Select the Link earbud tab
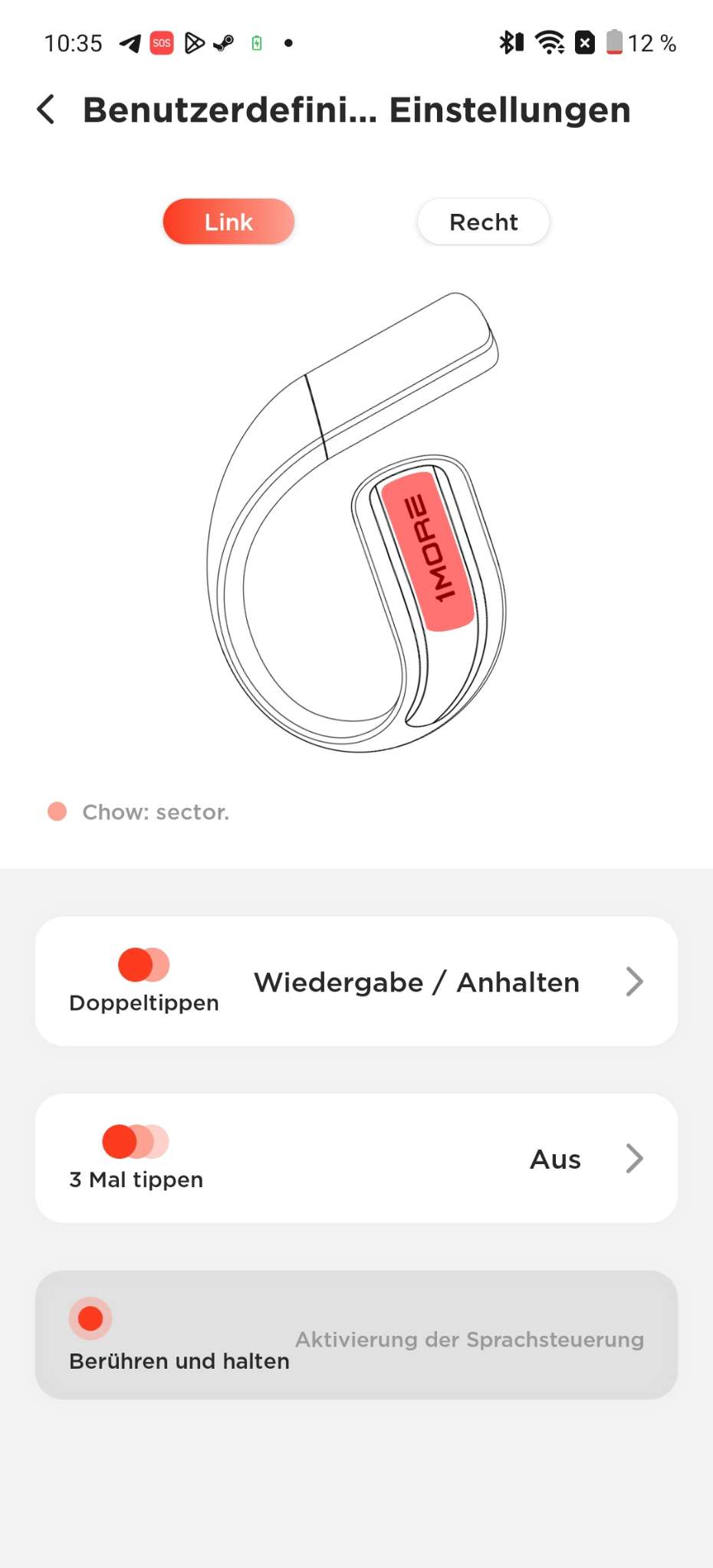This screenshot has width=713, height=1568. [x=228, y=221]
